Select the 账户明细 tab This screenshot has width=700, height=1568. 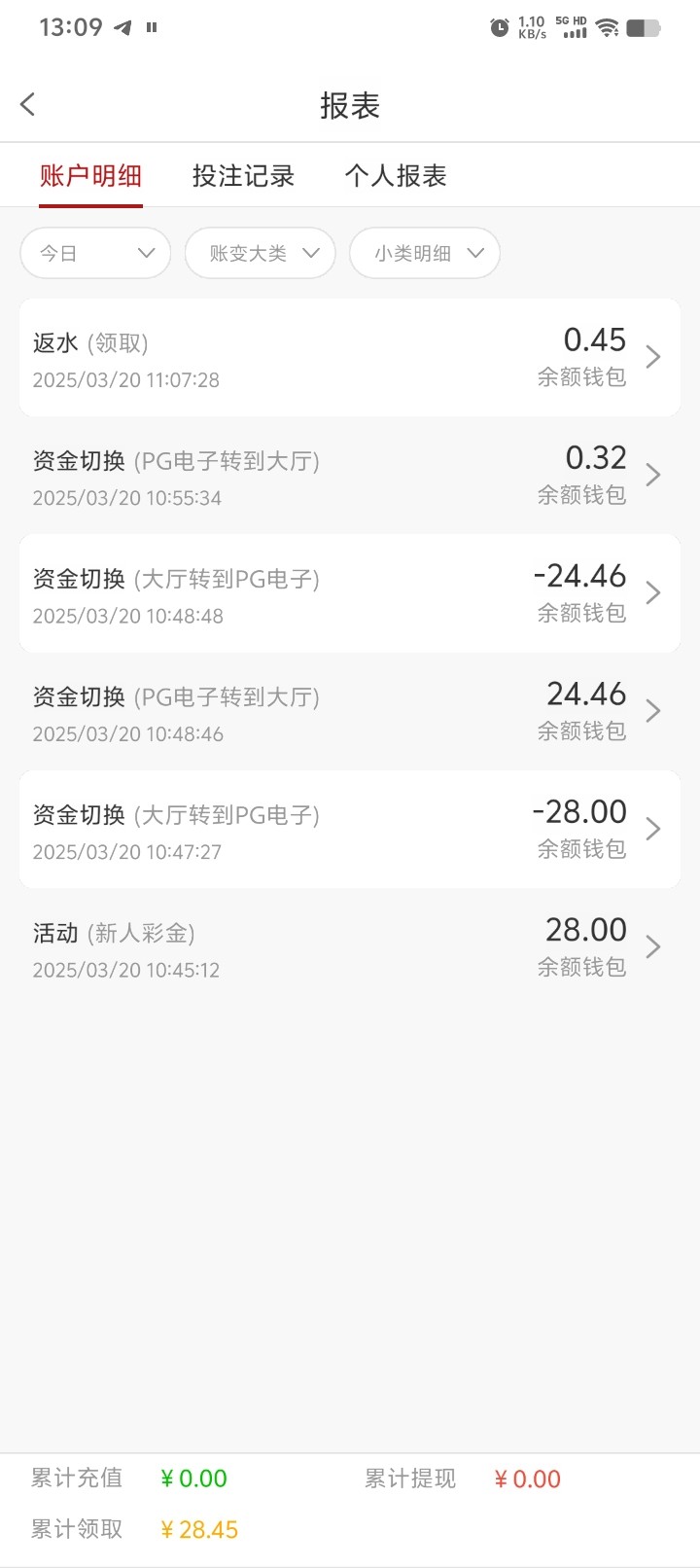[90, 176]
